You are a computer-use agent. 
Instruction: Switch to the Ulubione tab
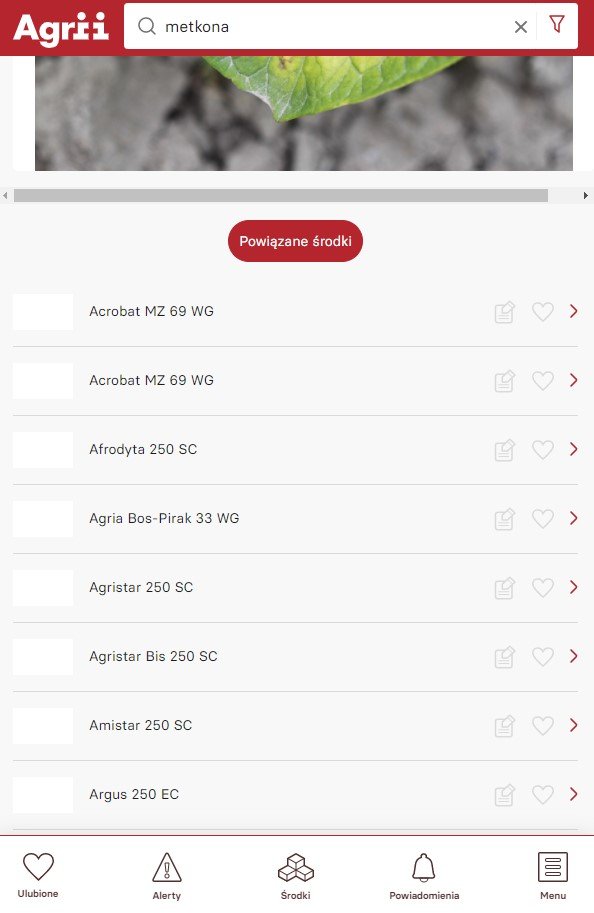point(38,875)
